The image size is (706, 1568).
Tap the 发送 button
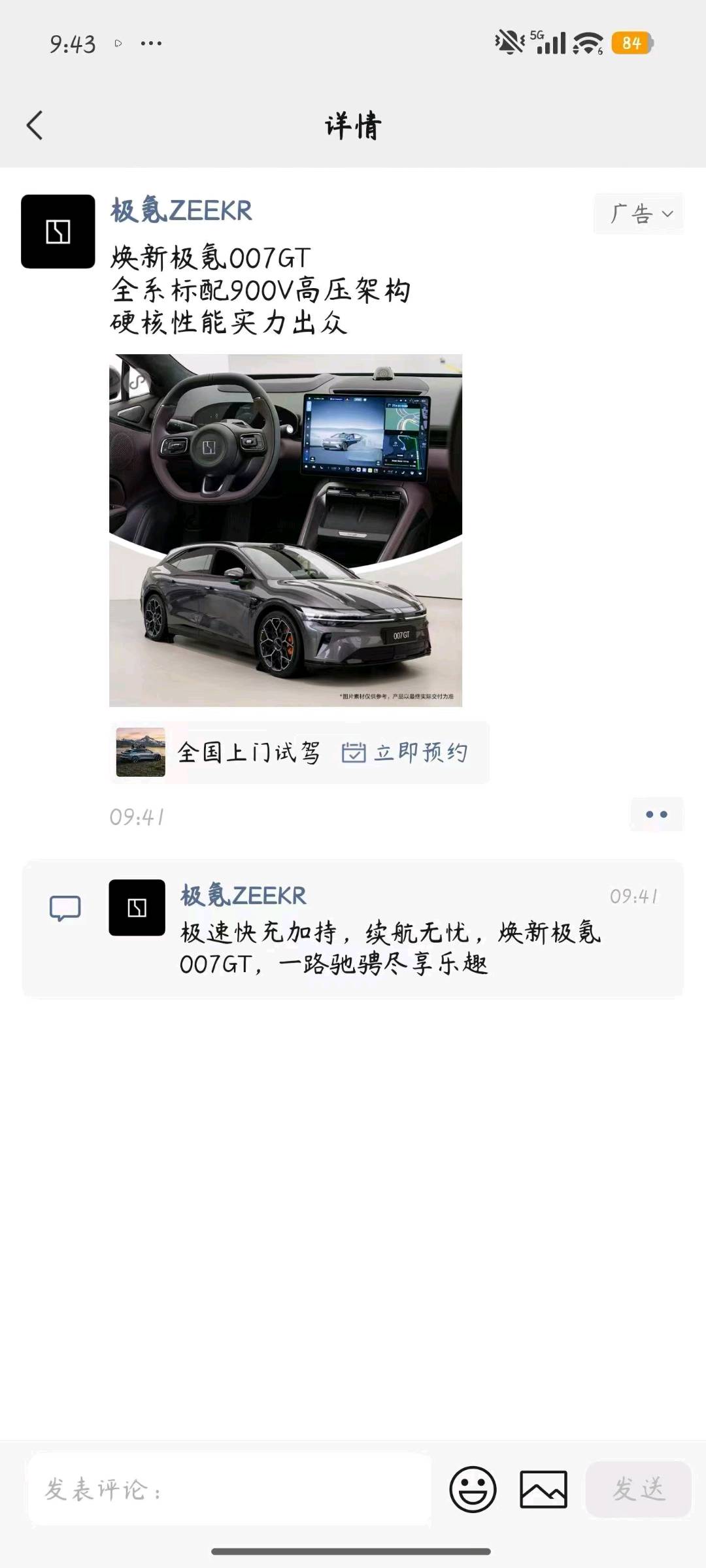[x=639, y=1490]
